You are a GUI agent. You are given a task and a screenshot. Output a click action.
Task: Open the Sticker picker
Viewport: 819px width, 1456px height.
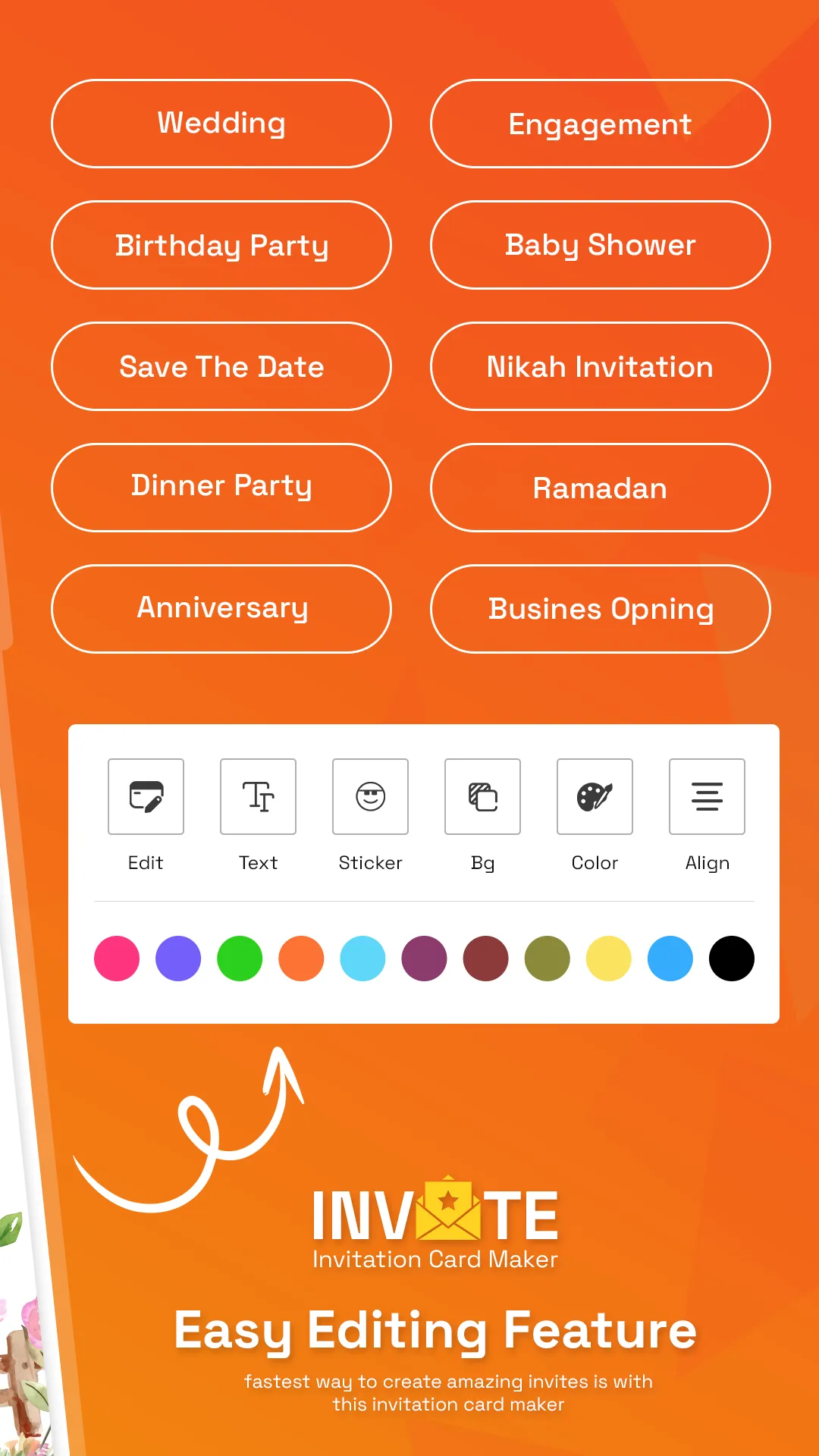pyautogui.click(x=370, y=797)
